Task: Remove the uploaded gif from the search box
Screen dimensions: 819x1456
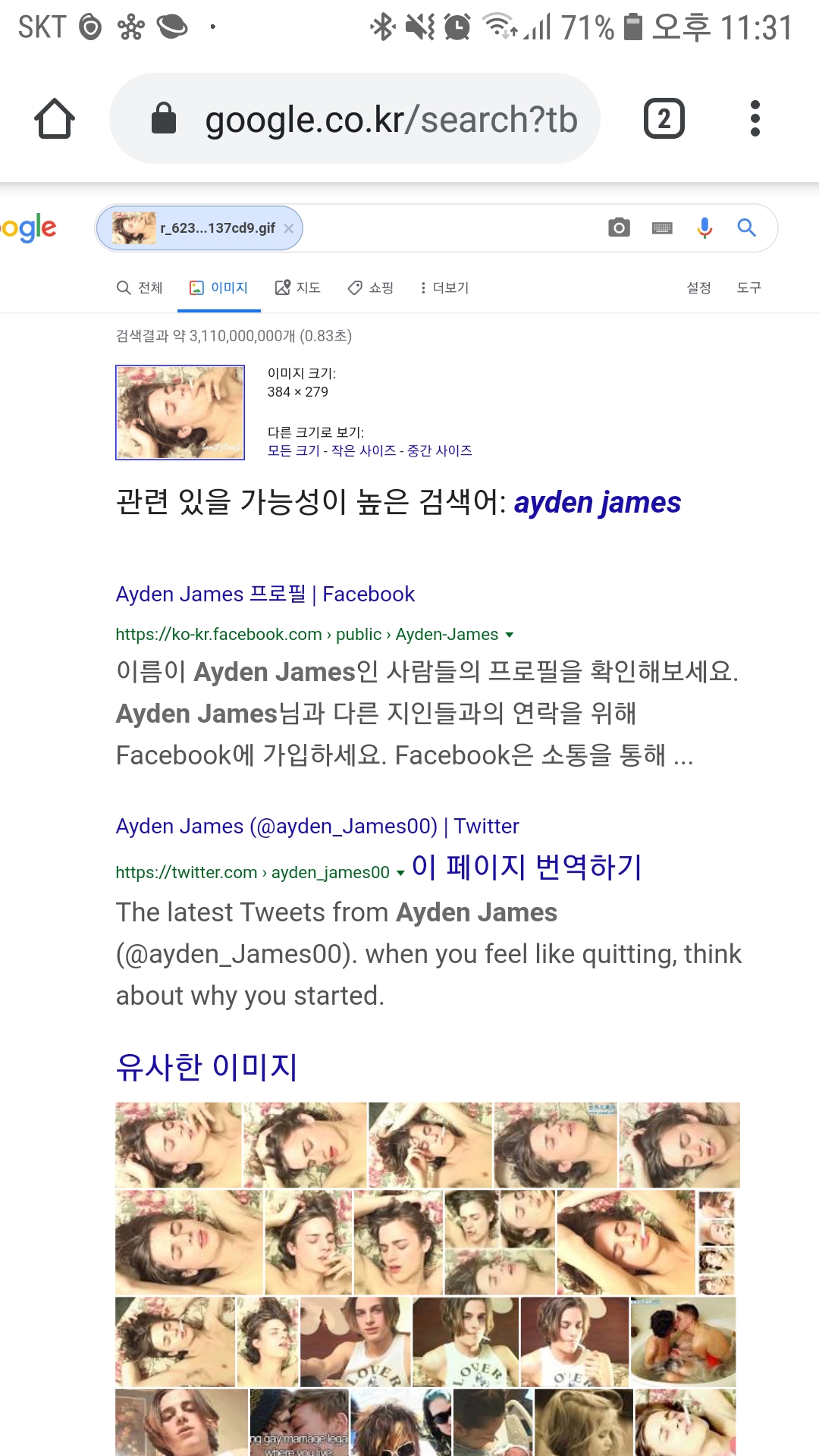Action: (x=289, y=228)
